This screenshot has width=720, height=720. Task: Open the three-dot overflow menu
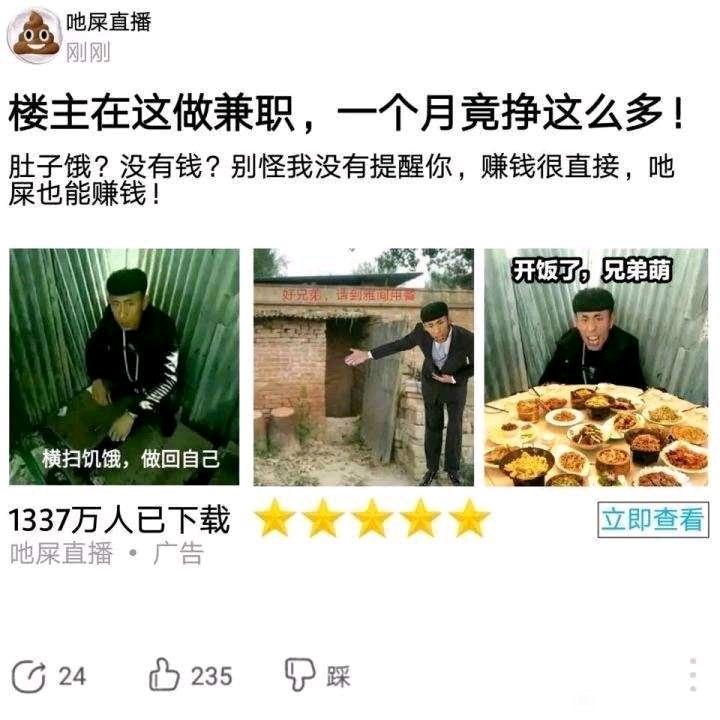pyautogui.click(x=693, y=676)
